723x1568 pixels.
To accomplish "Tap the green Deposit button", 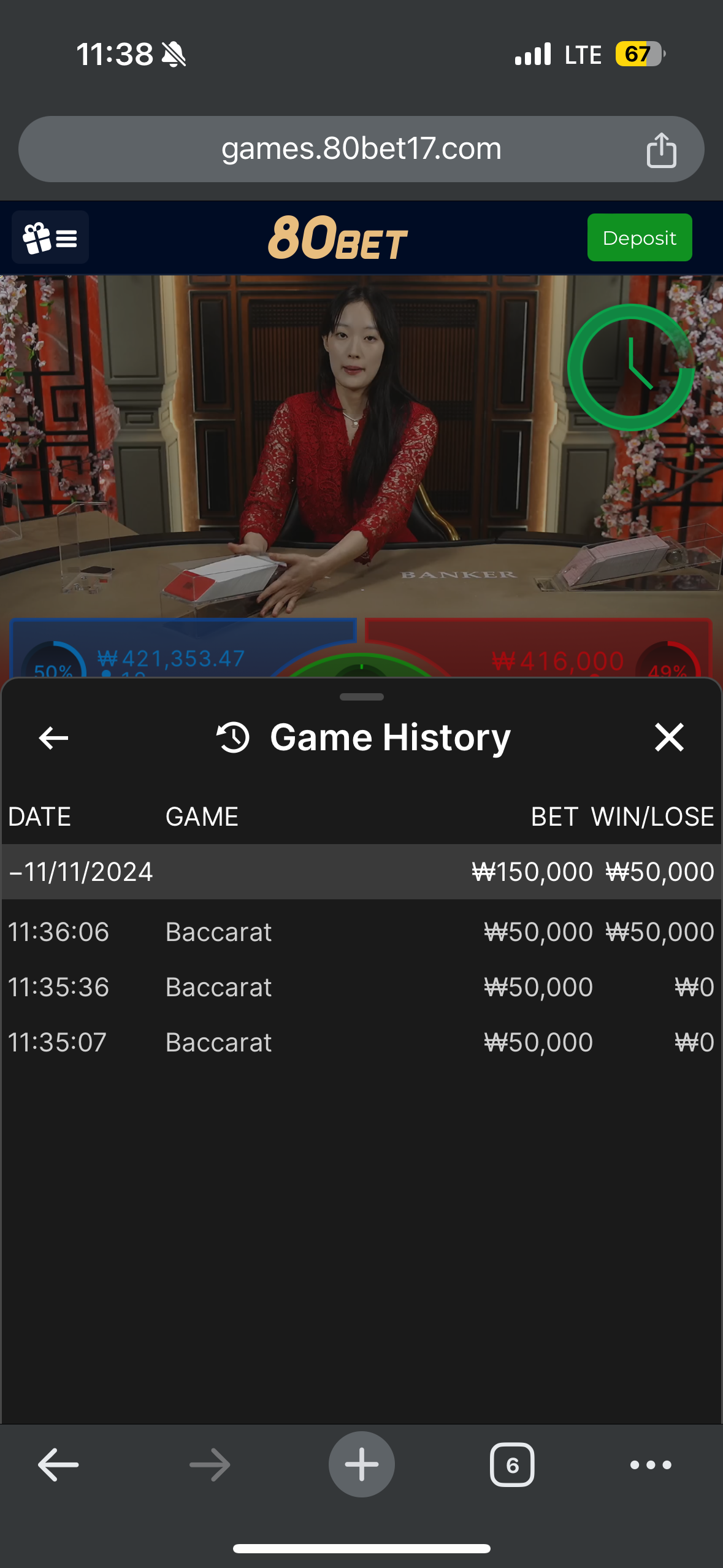I will pos(639,237).
